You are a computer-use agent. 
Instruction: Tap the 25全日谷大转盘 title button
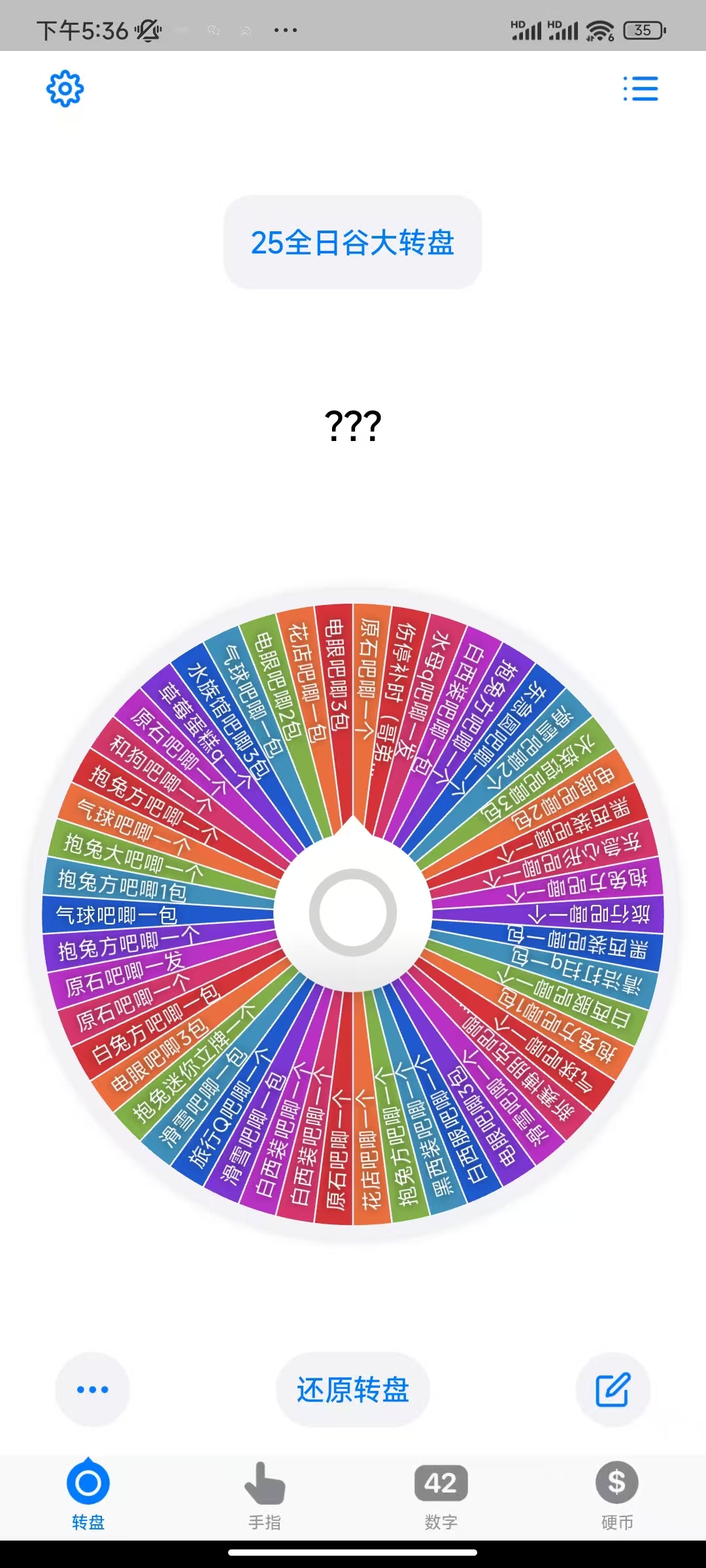click(x=353, y=242)
